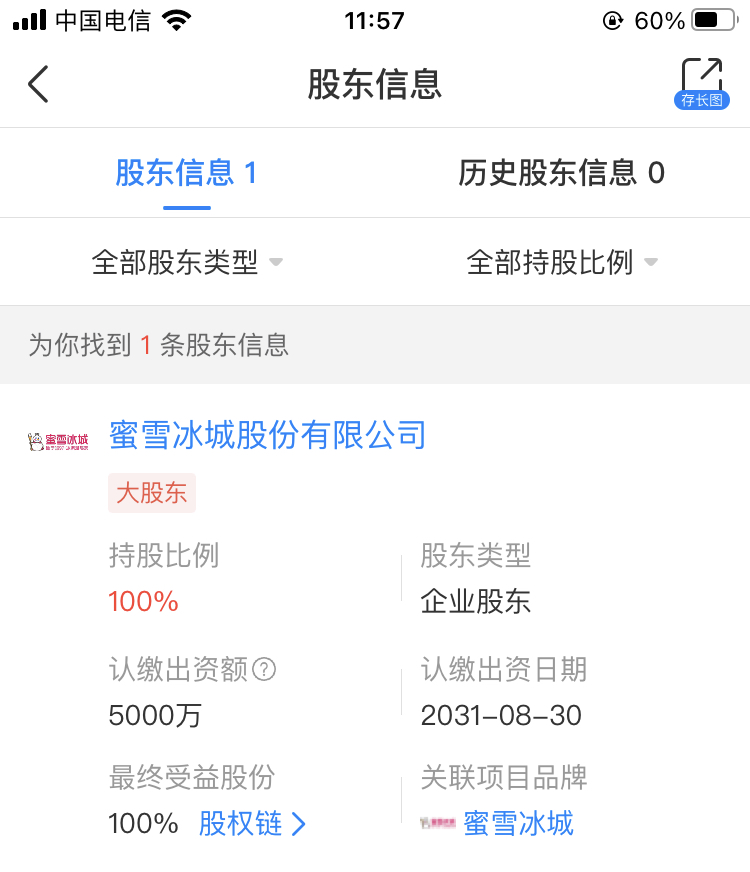Tap the 大股东 major shareholder tag
This screenshot has height=872, width=750.
click(x=151, y=492)
